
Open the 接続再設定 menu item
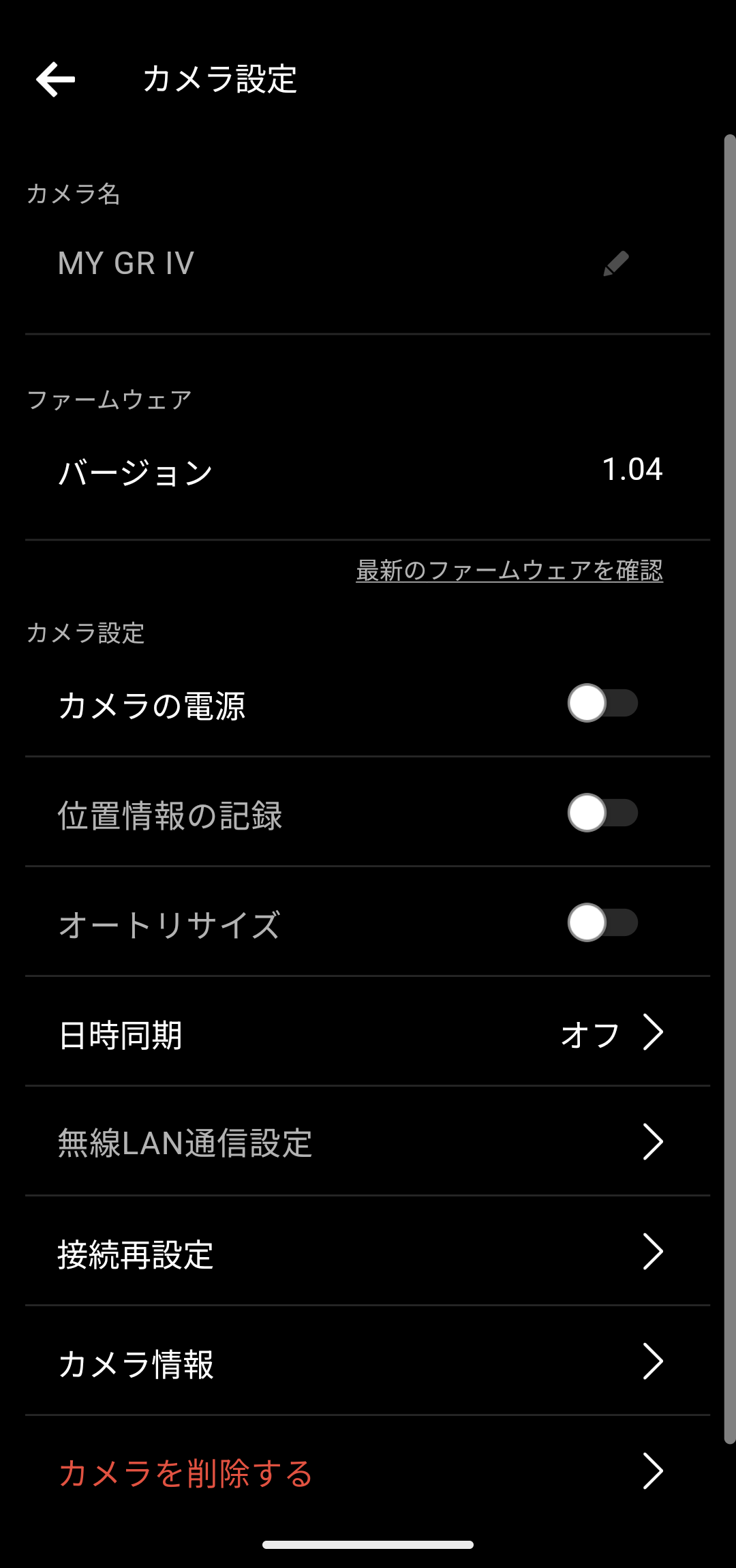[x=368, y=1251]
